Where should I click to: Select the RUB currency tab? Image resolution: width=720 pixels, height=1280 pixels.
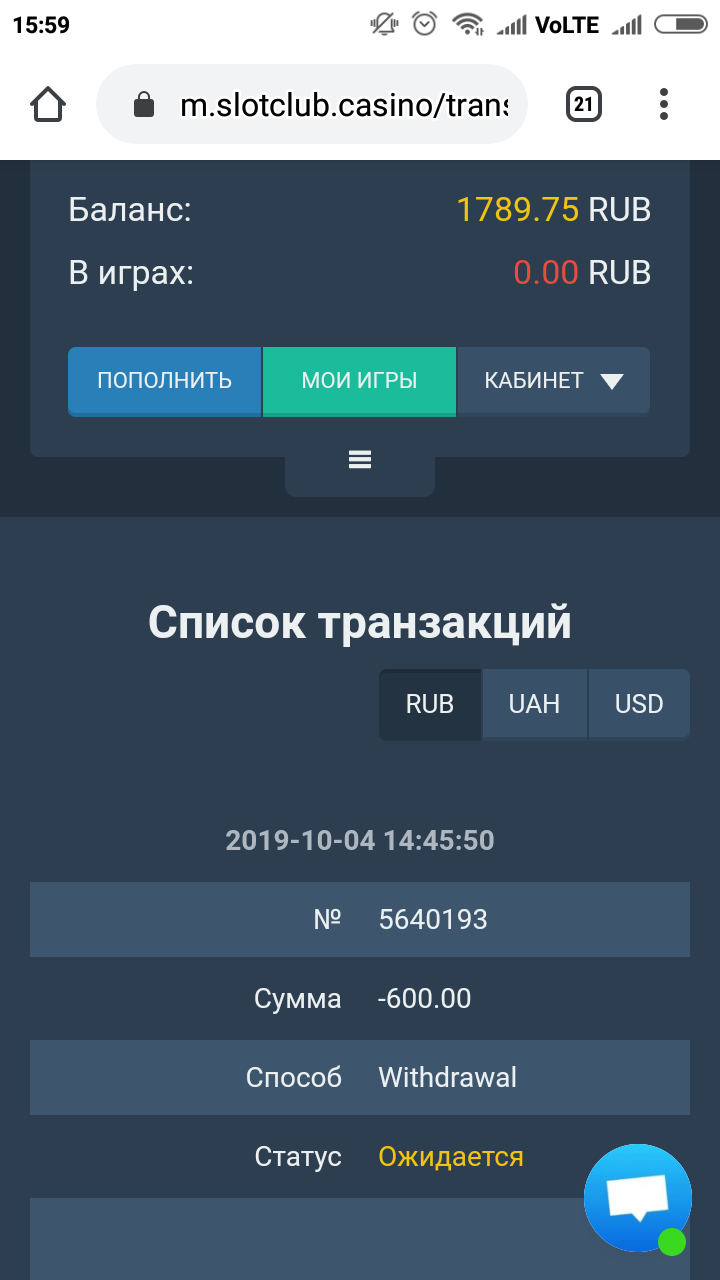(x=430, y=704)
